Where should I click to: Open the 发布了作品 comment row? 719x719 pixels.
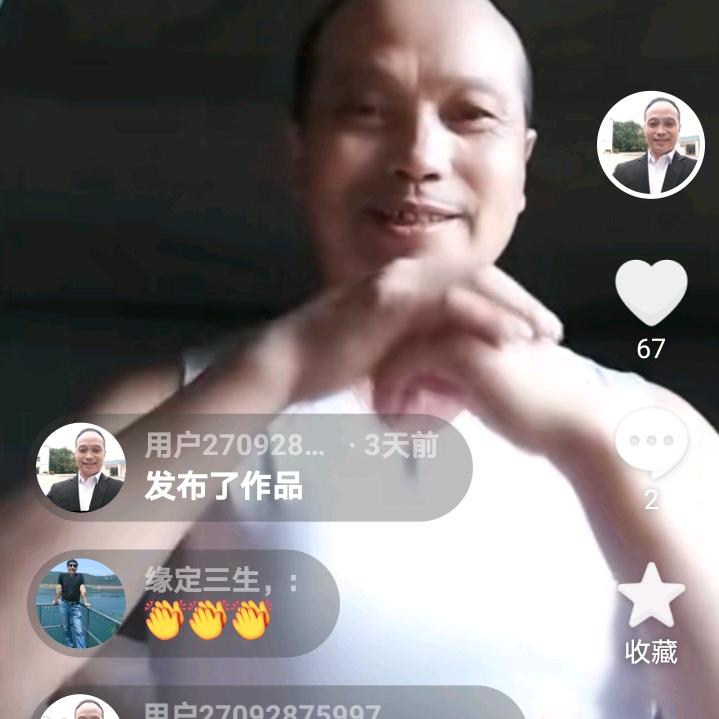point(250,468)
